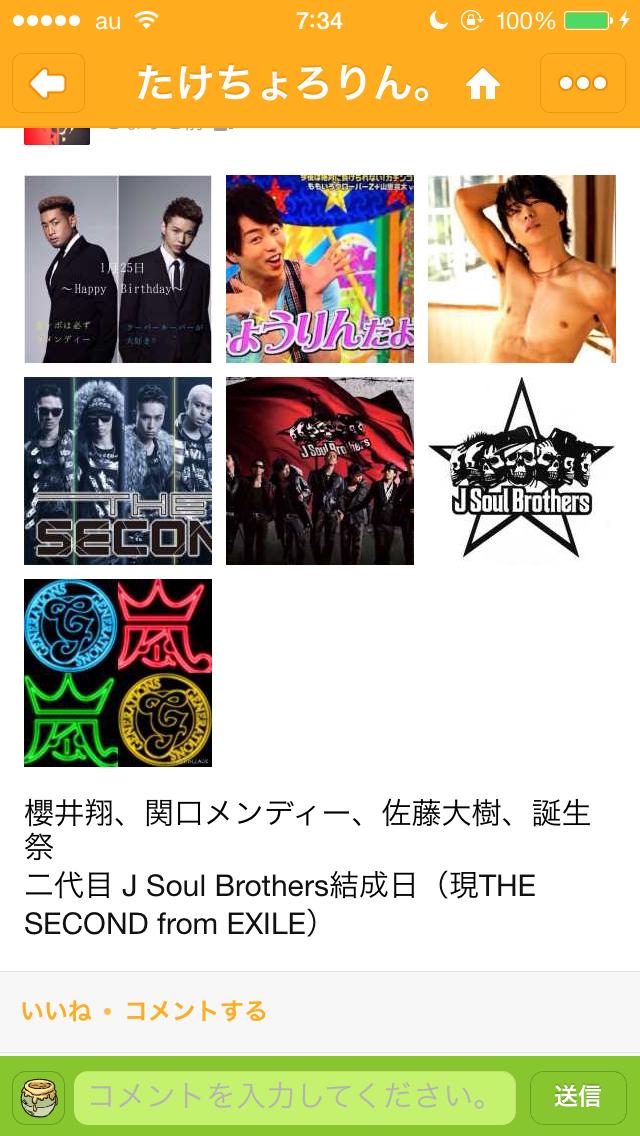
Task: View the neon 嵐 and Generations logo image
Action: 118,673
